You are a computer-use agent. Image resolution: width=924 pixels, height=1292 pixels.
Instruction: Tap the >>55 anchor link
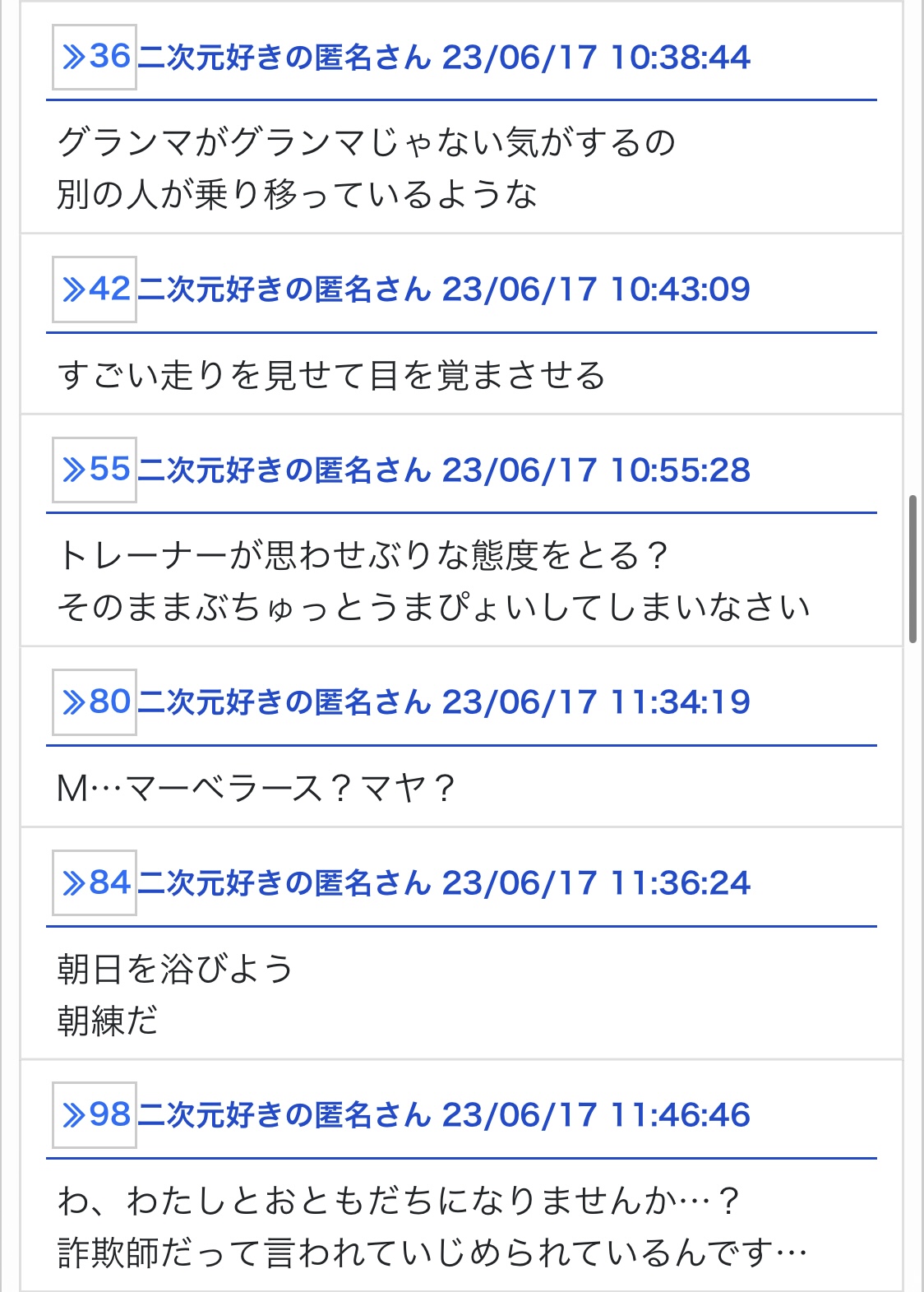95,470
